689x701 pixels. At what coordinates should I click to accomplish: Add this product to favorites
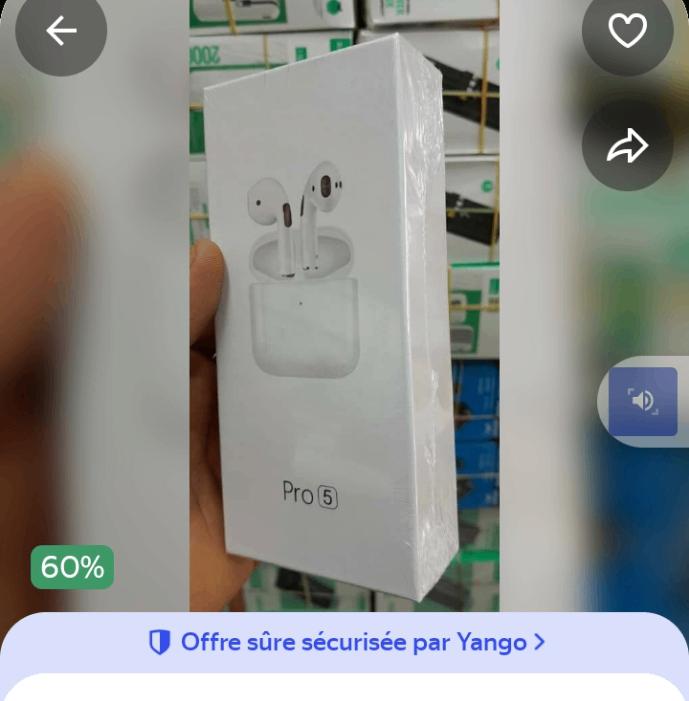point(628,31)
